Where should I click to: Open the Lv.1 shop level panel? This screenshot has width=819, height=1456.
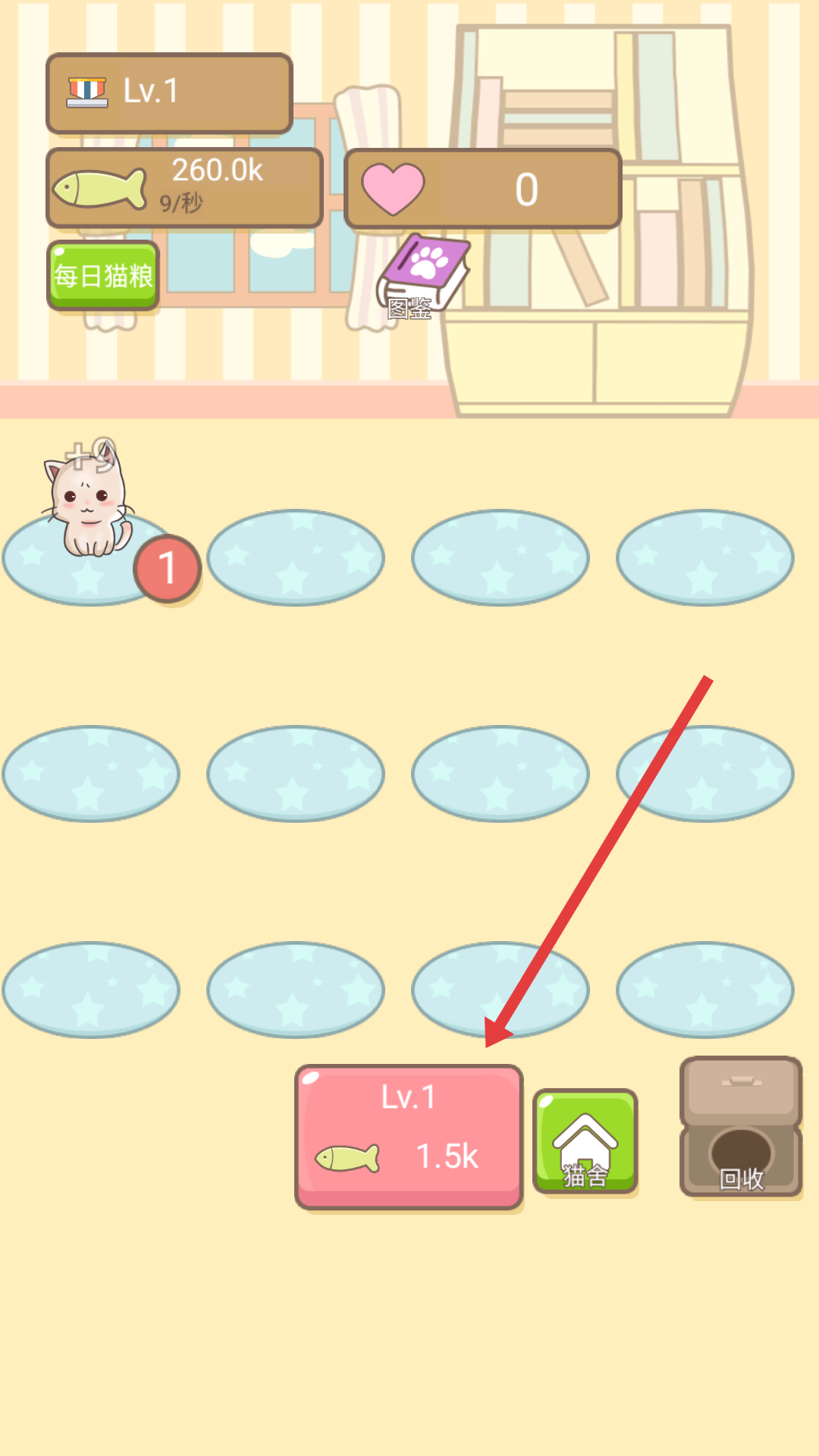point(169,93)
